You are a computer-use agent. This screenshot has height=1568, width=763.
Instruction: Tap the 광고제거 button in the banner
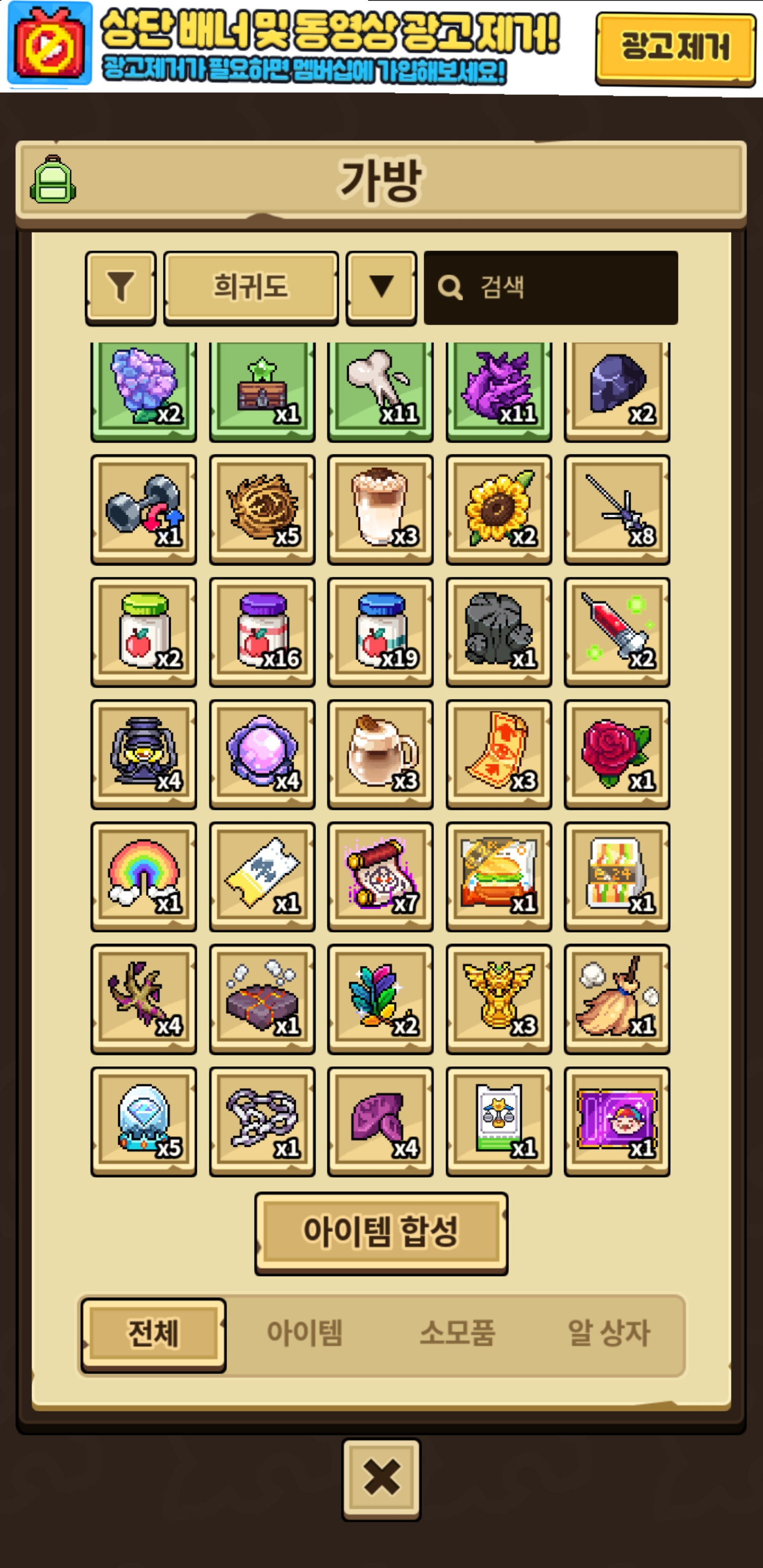(x=675, y=48)
